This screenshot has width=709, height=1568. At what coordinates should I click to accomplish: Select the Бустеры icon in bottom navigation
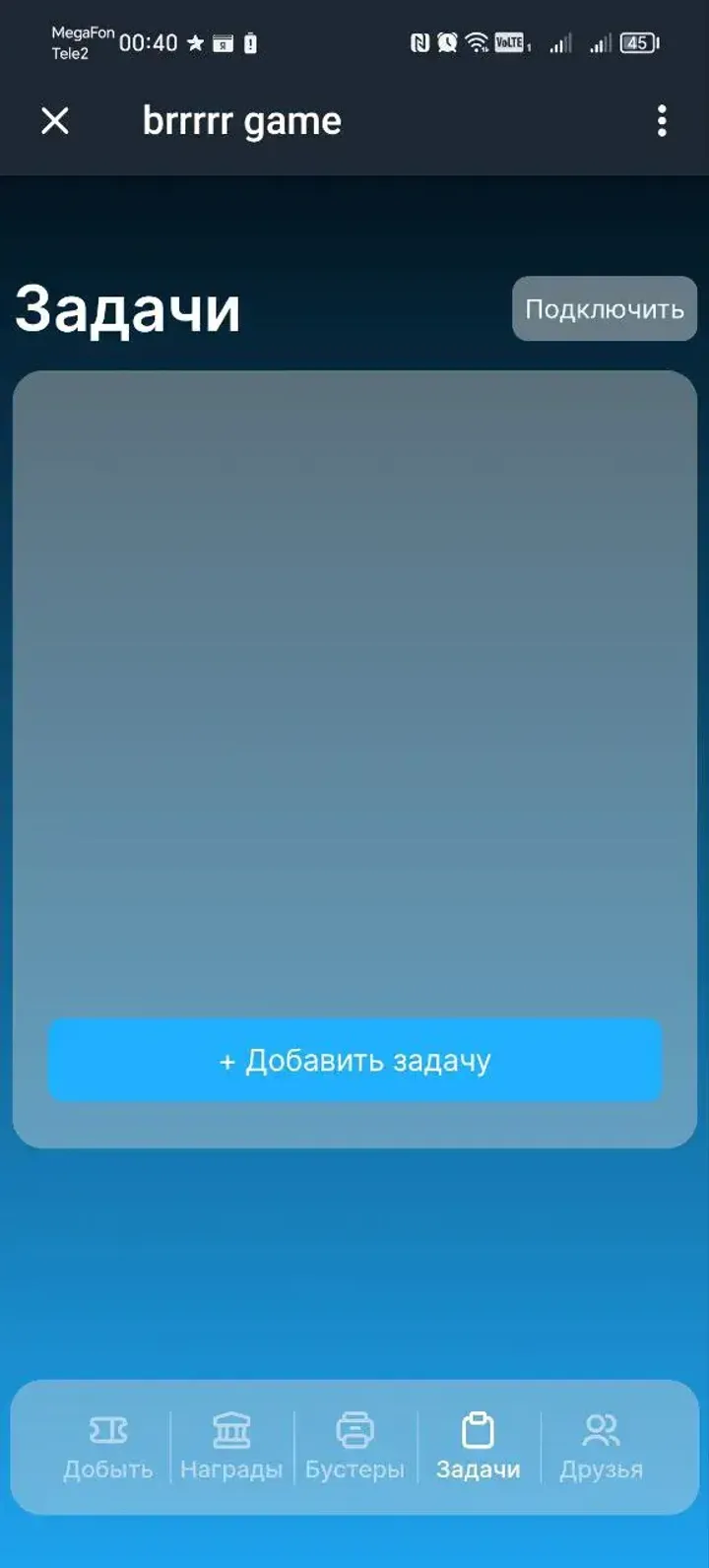355,1430
